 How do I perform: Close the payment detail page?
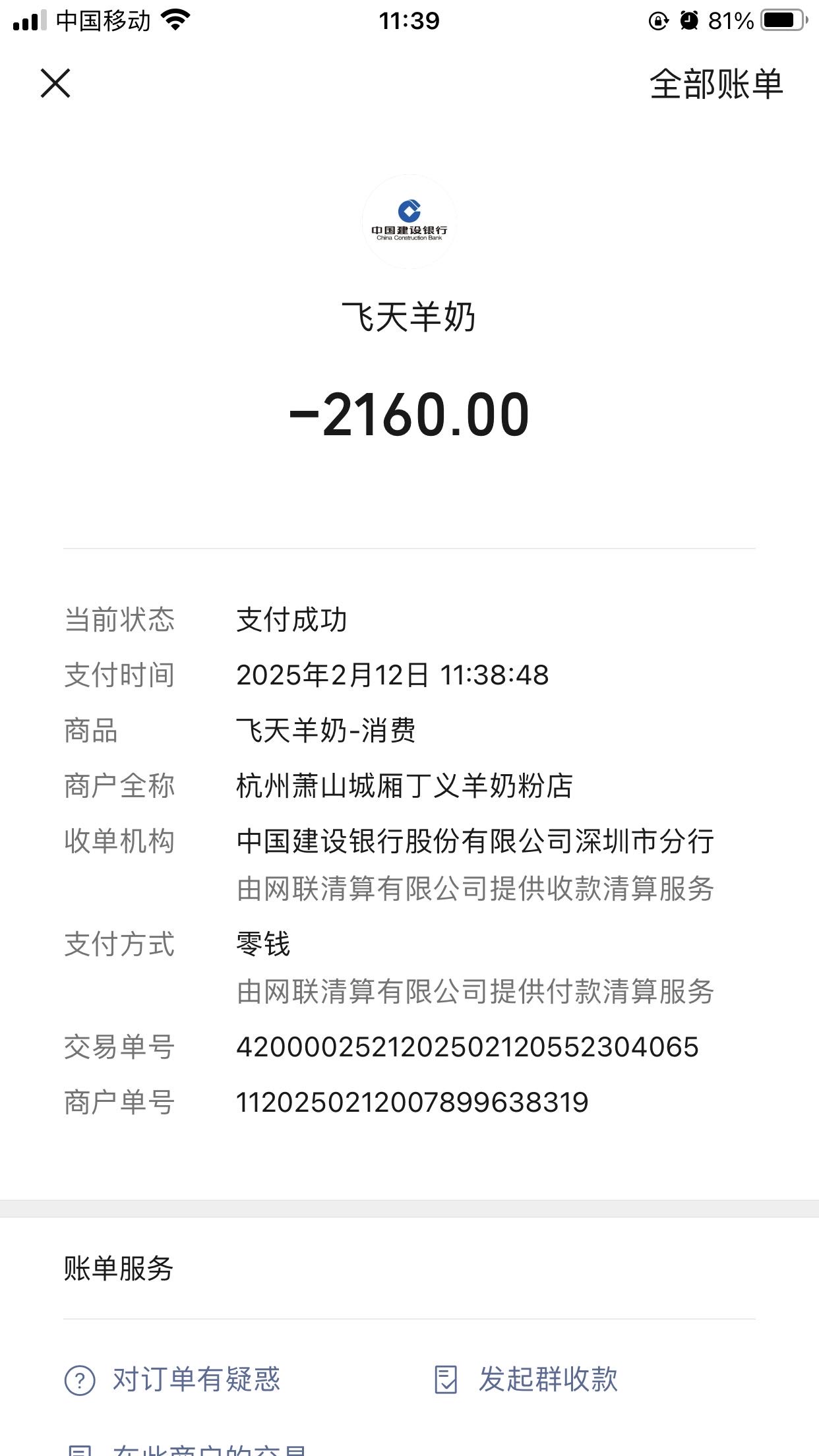click(55, 84)
